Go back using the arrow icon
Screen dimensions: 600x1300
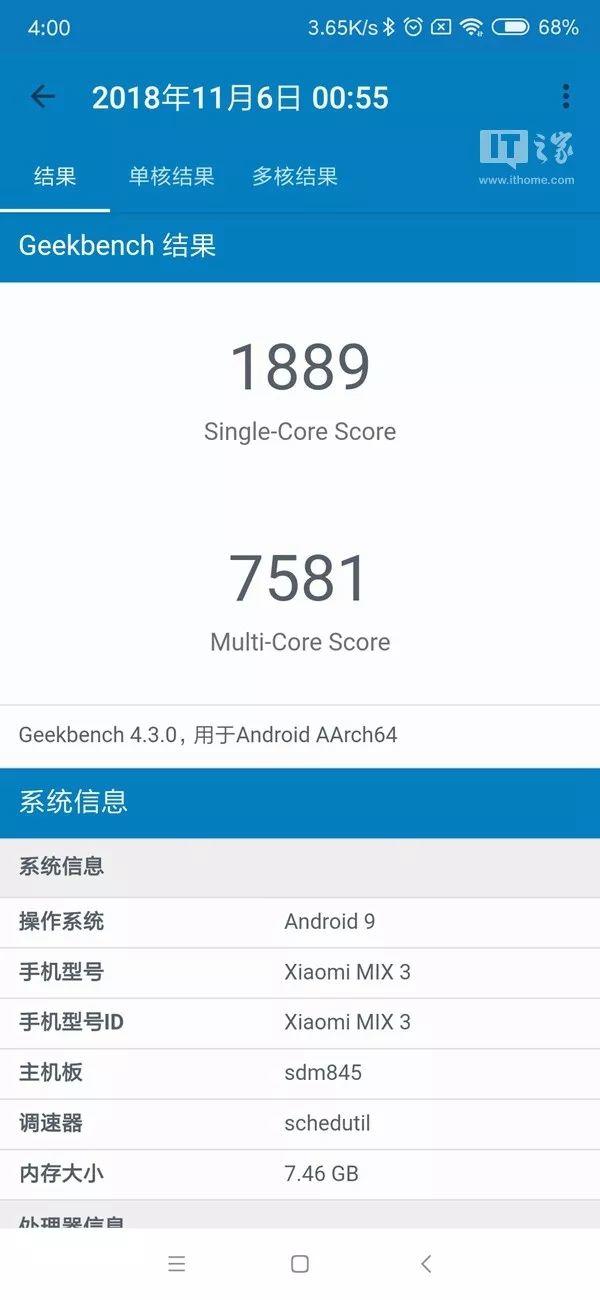coord(42,96)
